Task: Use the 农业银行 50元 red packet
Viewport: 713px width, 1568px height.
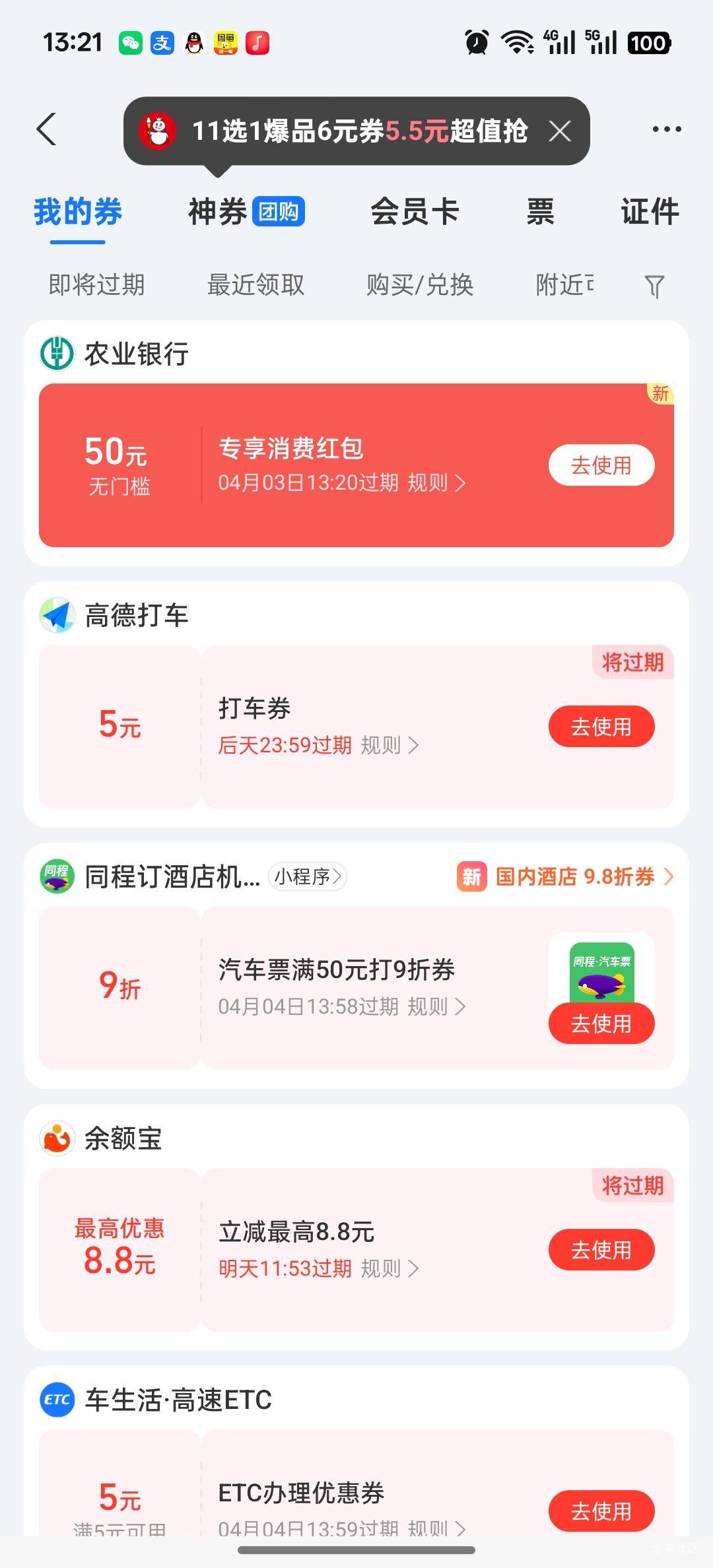Action: (601, 465)
